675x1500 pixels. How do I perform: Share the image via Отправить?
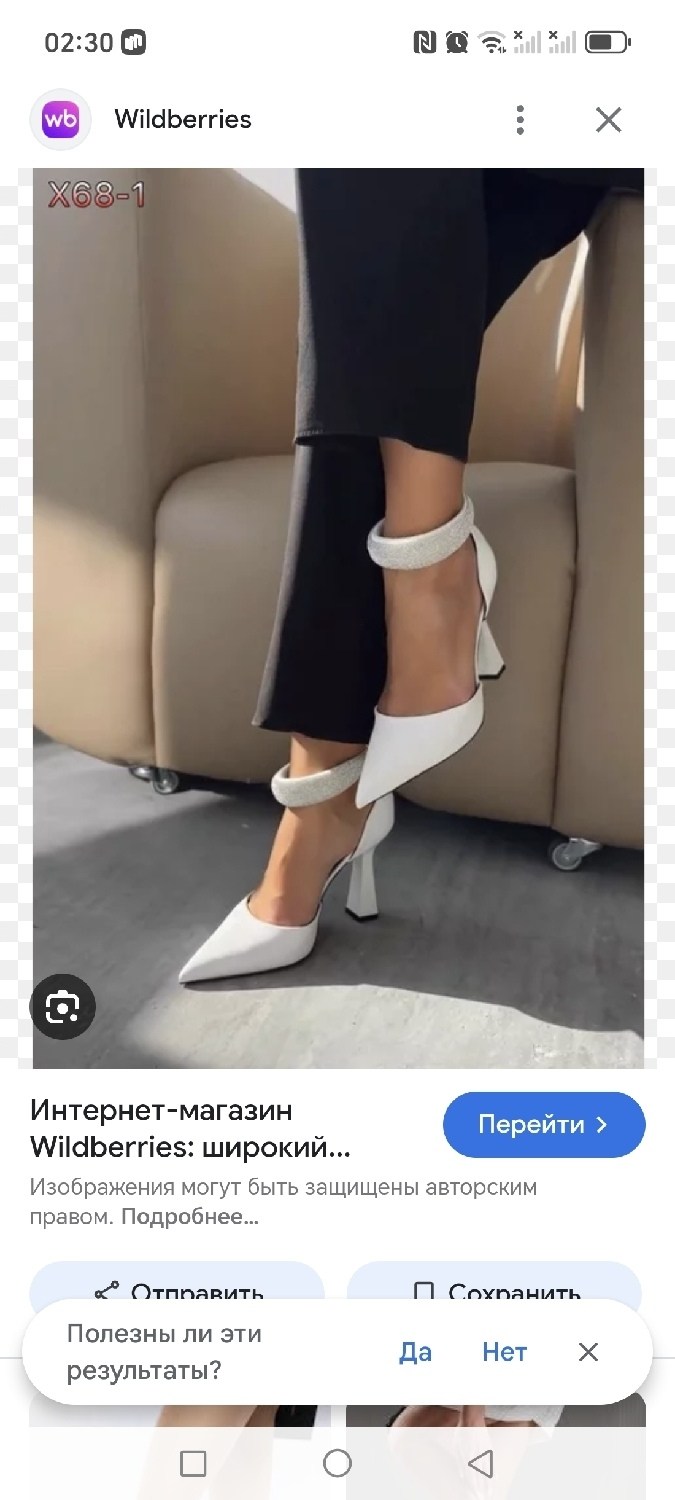coord(177,1285)
